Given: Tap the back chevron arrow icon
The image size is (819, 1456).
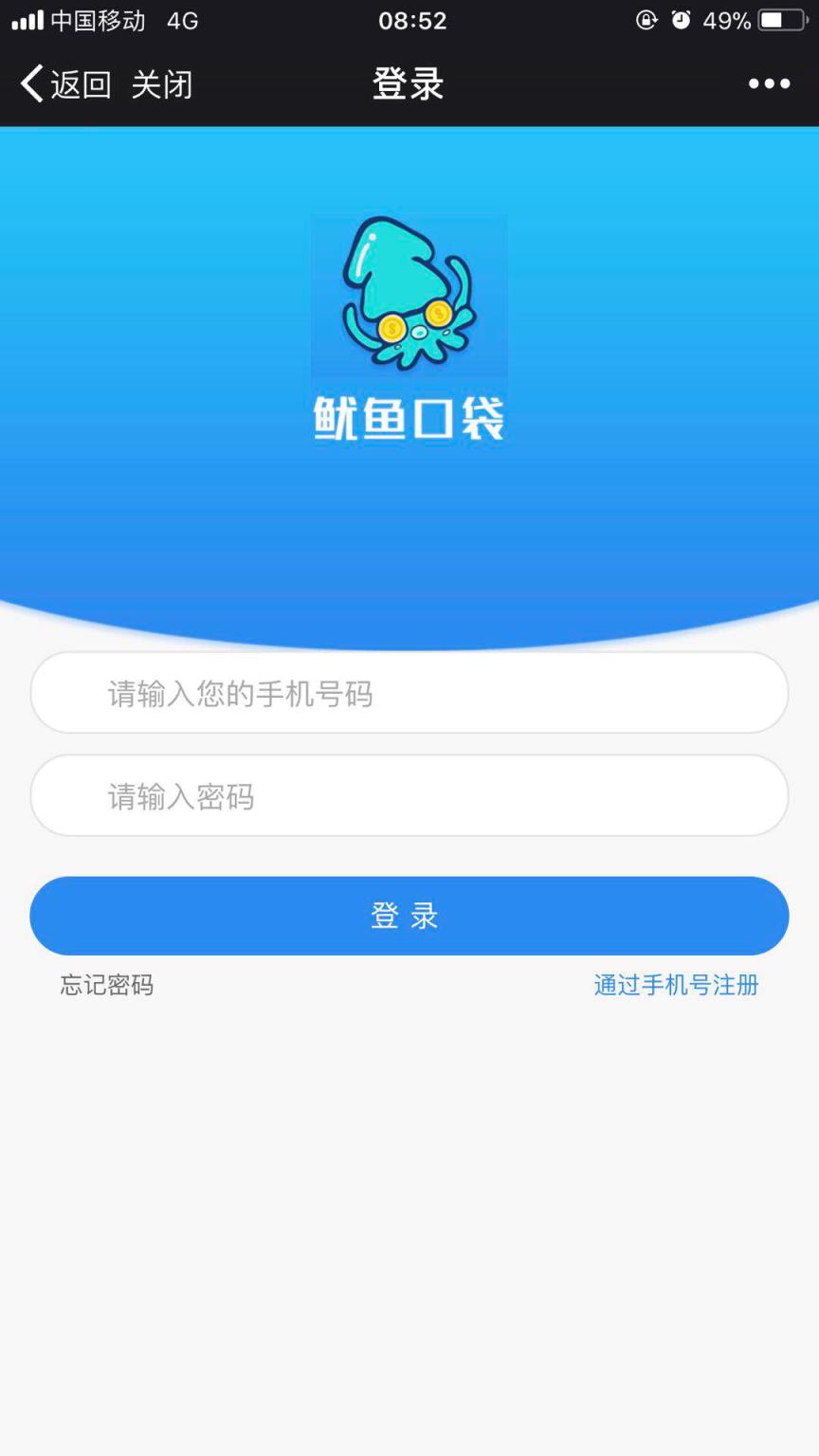Looking at the screenshot, I should tap(29, 83).
